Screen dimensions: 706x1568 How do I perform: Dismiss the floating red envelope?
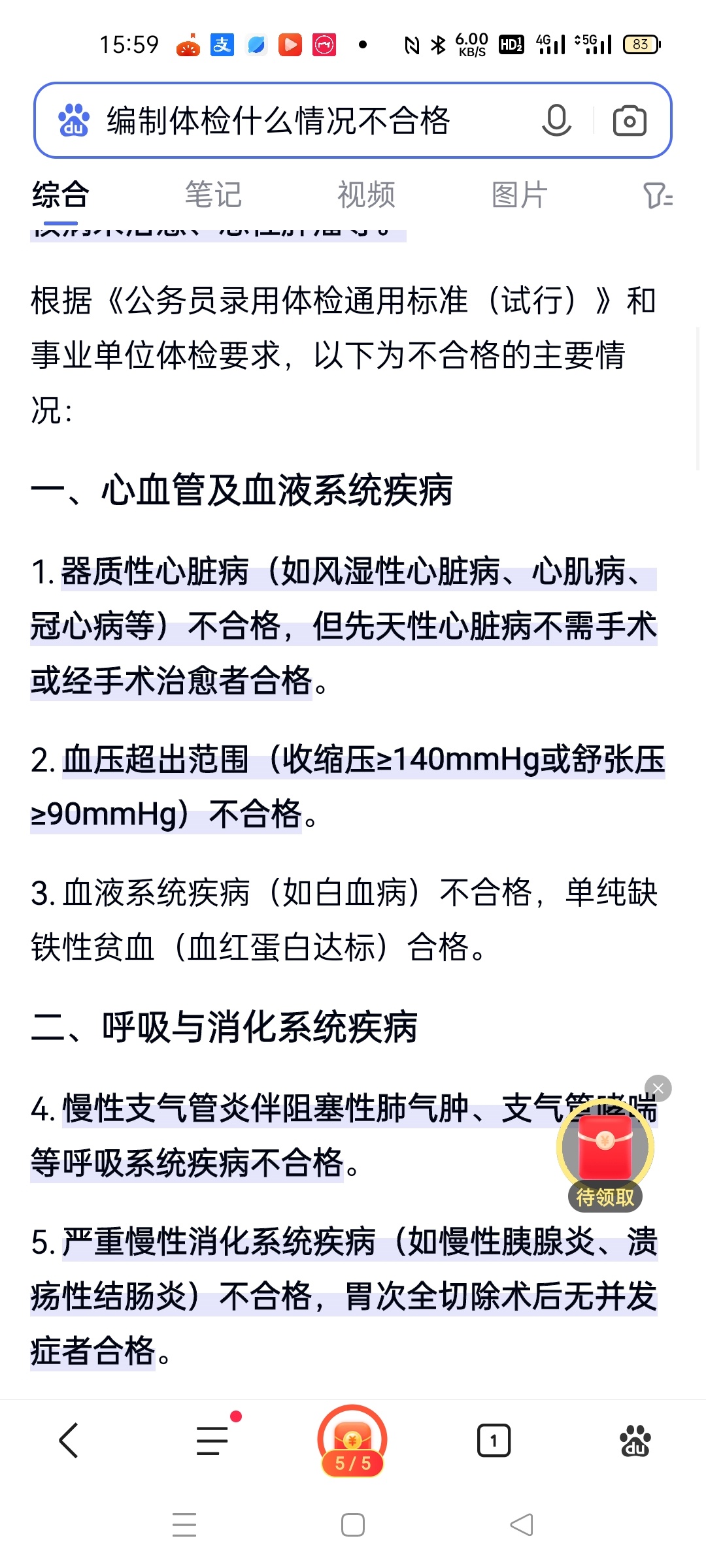pyautogui.click(x=658, y=1088)
